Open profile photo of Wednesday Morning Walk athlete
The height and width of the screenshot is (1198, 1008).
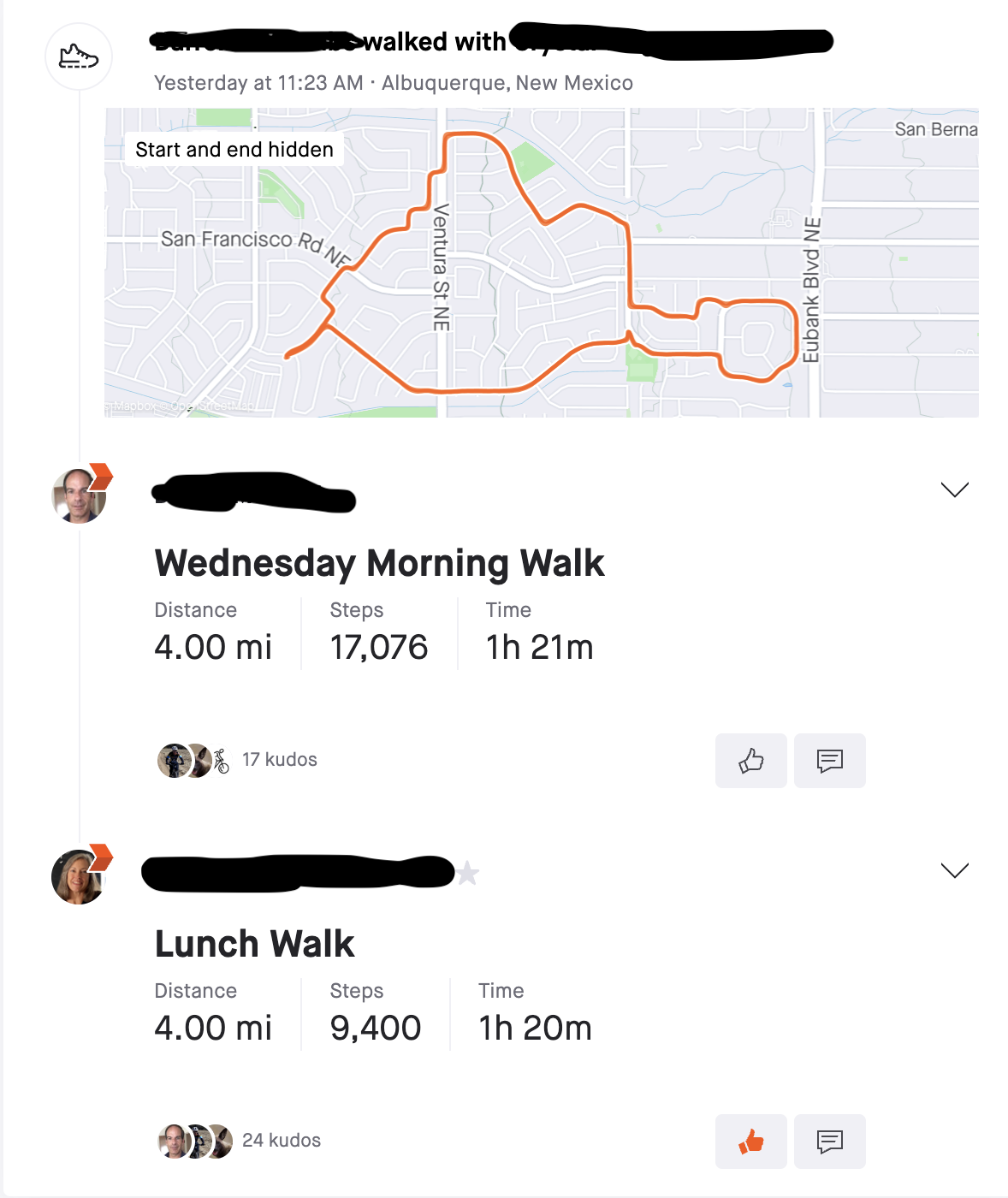click(x=79, y=495)
